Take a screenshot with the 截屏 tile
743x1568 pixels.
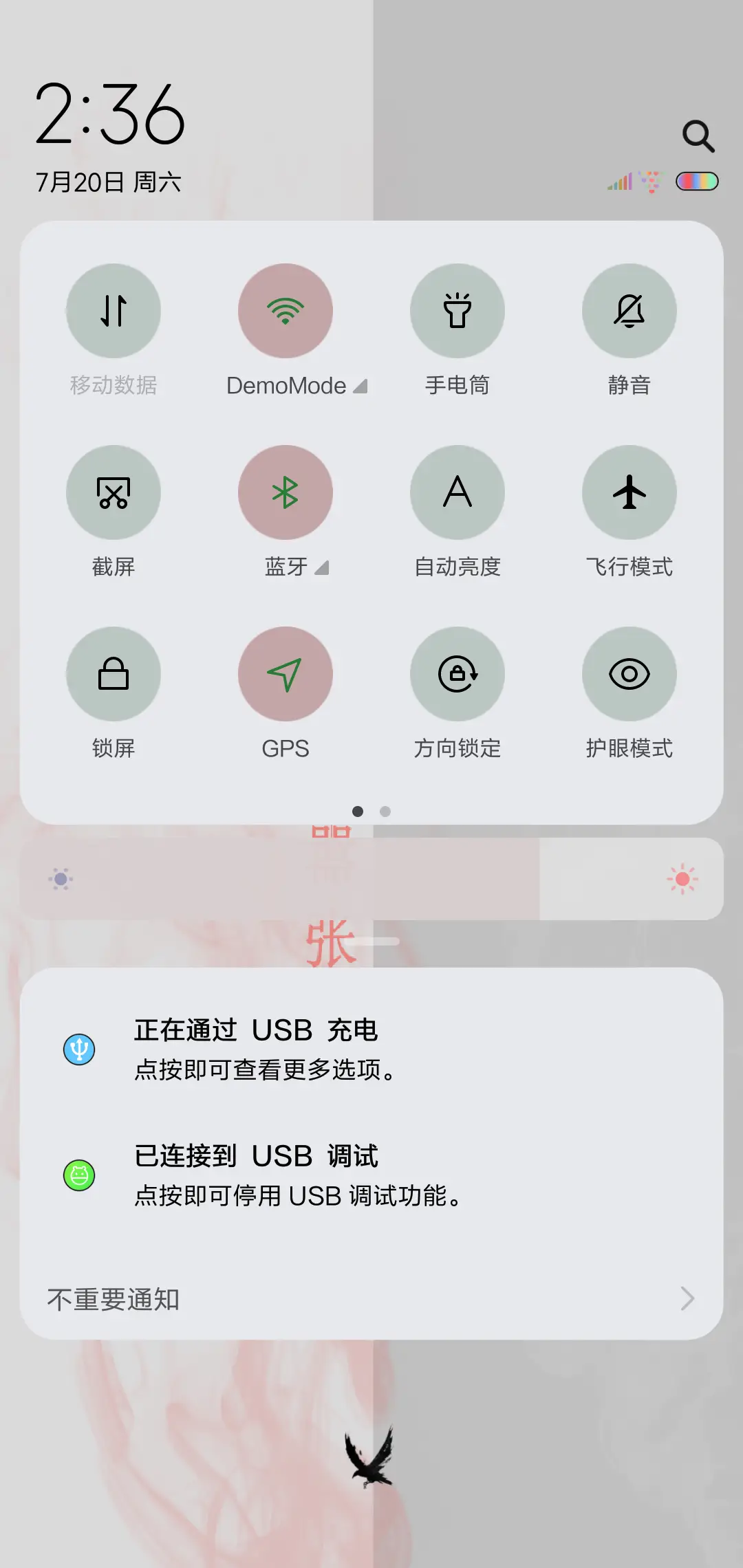click(x=114, y=492)
